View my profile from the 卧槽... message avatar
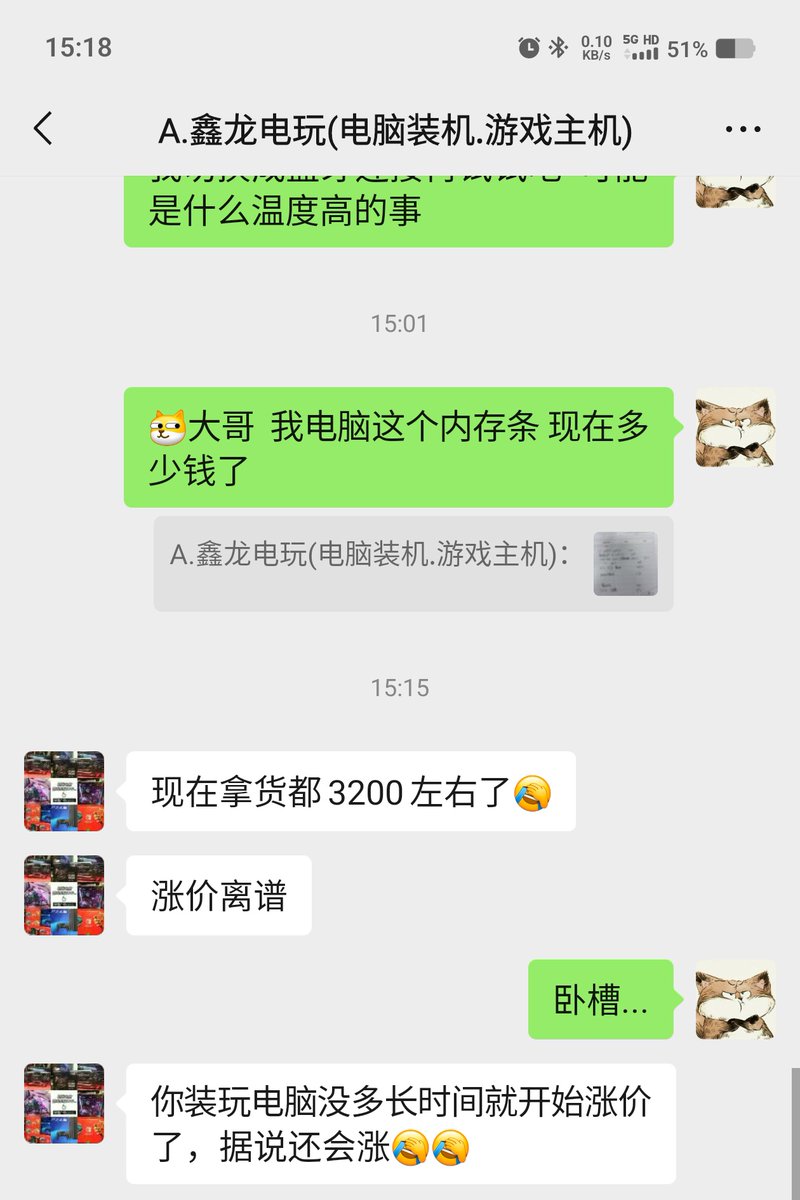Viewport: 800px width, 1200px height. click(735, 999)
